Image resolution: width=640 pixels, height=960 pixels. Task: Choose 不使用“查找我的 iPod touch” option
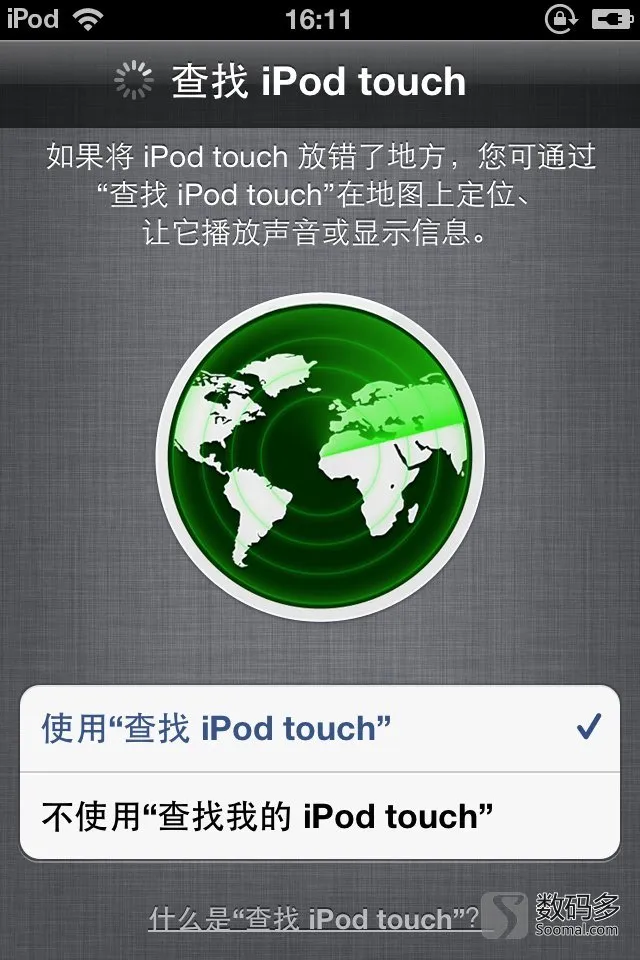coord(318,815)
